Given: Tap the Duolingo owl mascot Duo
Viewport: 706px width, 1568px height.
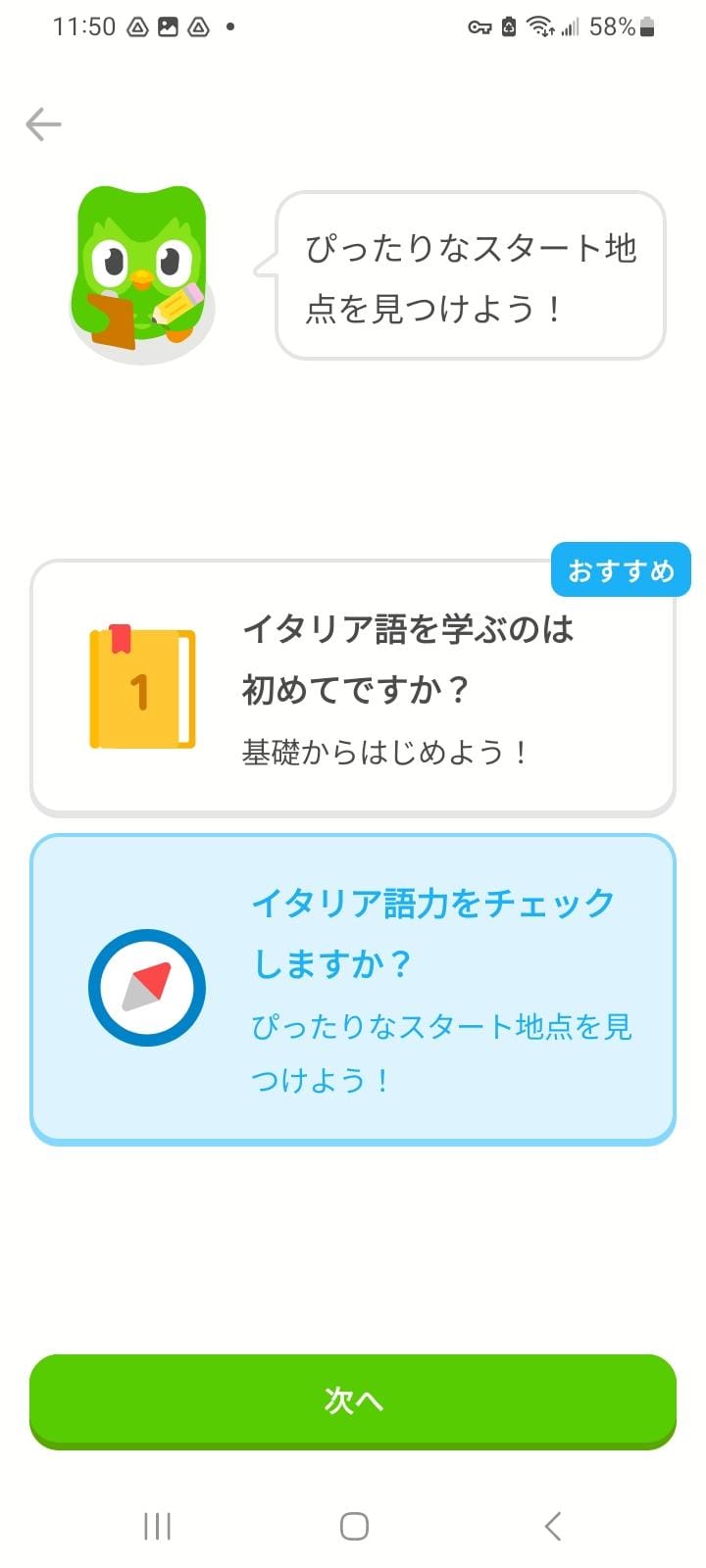Looking at the screenshot, I should coord(142,265).
